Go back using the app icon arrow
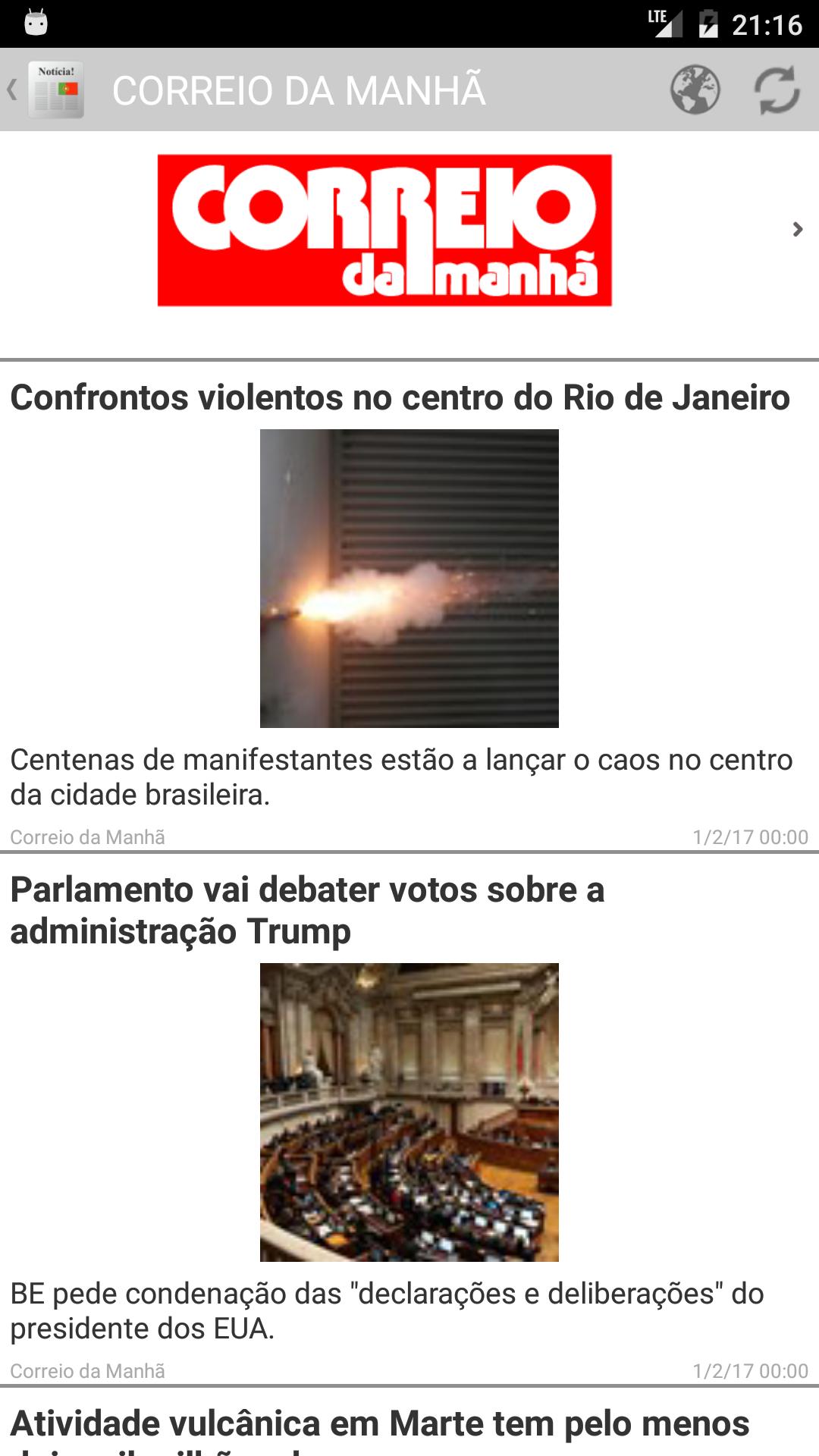Screen dimensions: 819x1456 (x=44, y=90)
